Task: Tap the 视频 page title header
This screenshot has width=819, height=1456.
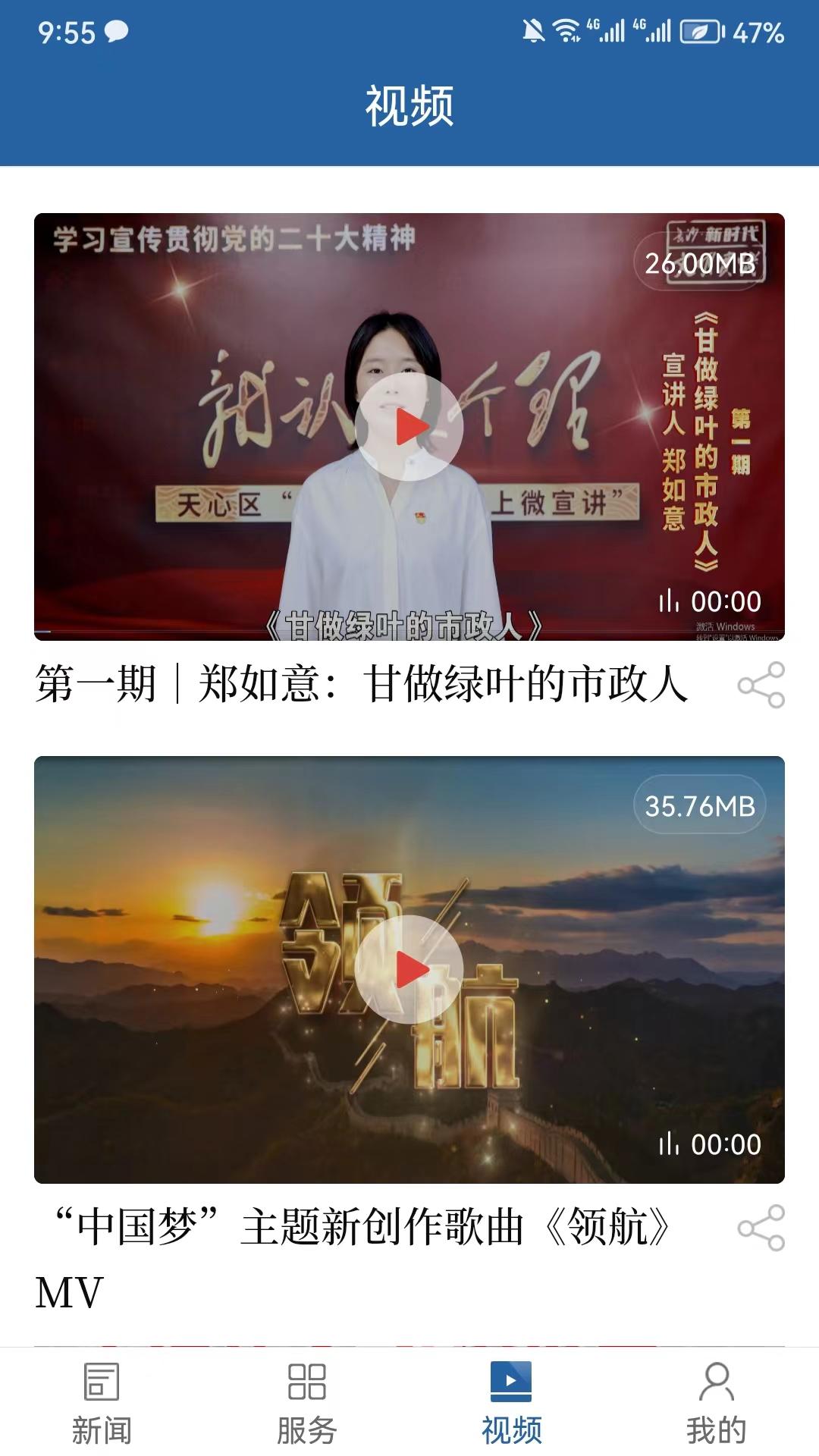Action: point(409,106)
